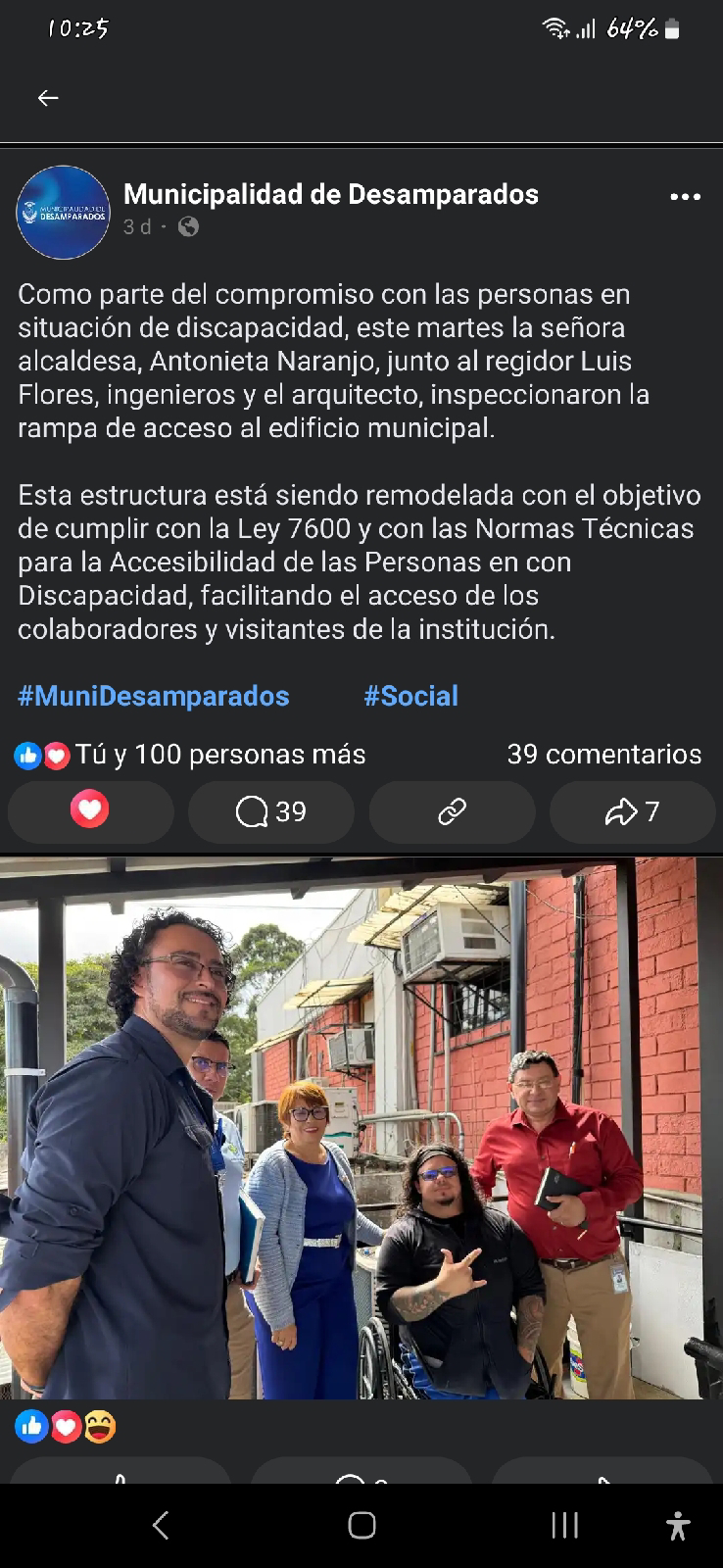Open Municipalidad de Desamparados profile picture

tap(63, 212)
